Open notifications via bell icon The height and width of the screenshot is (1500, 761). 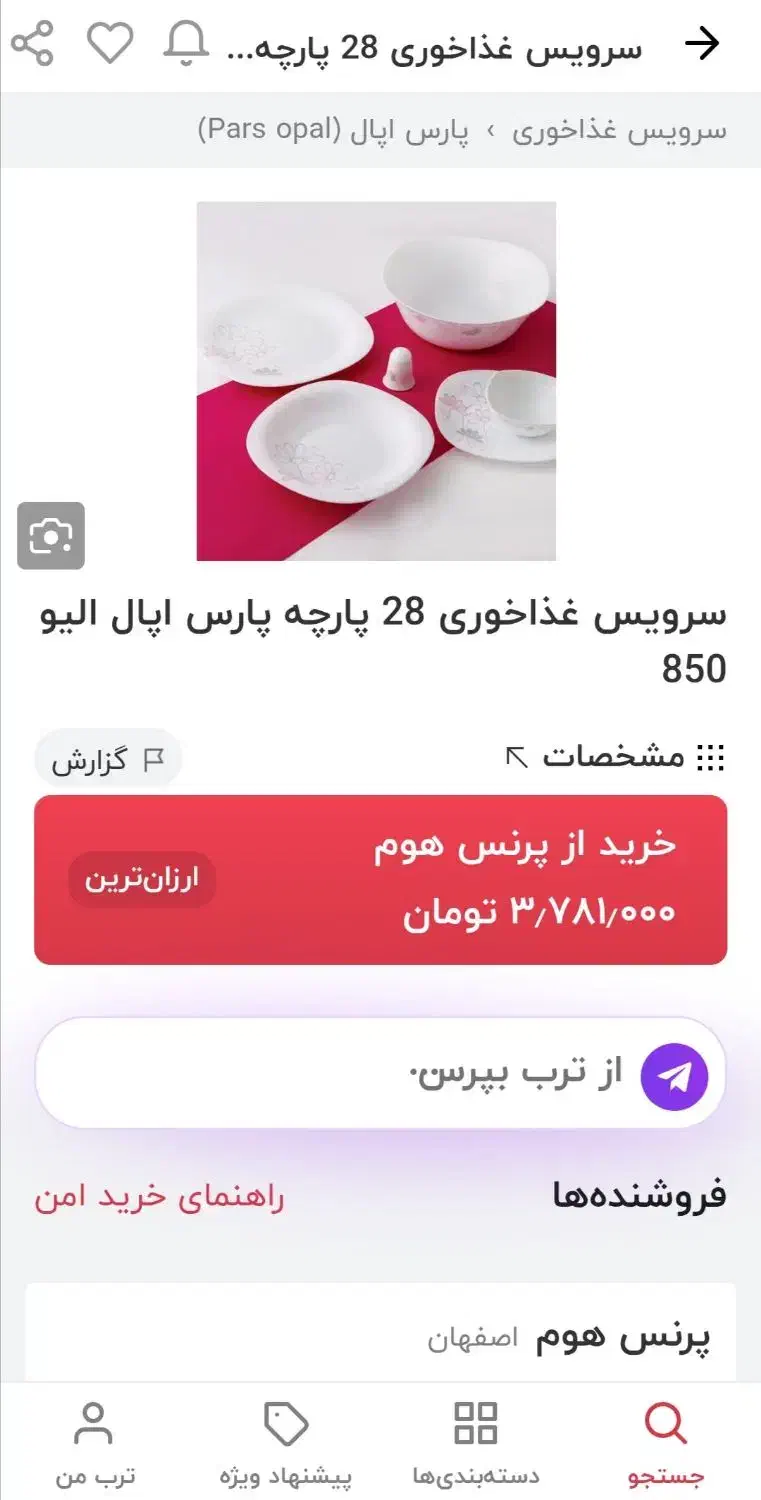[184, 42]
